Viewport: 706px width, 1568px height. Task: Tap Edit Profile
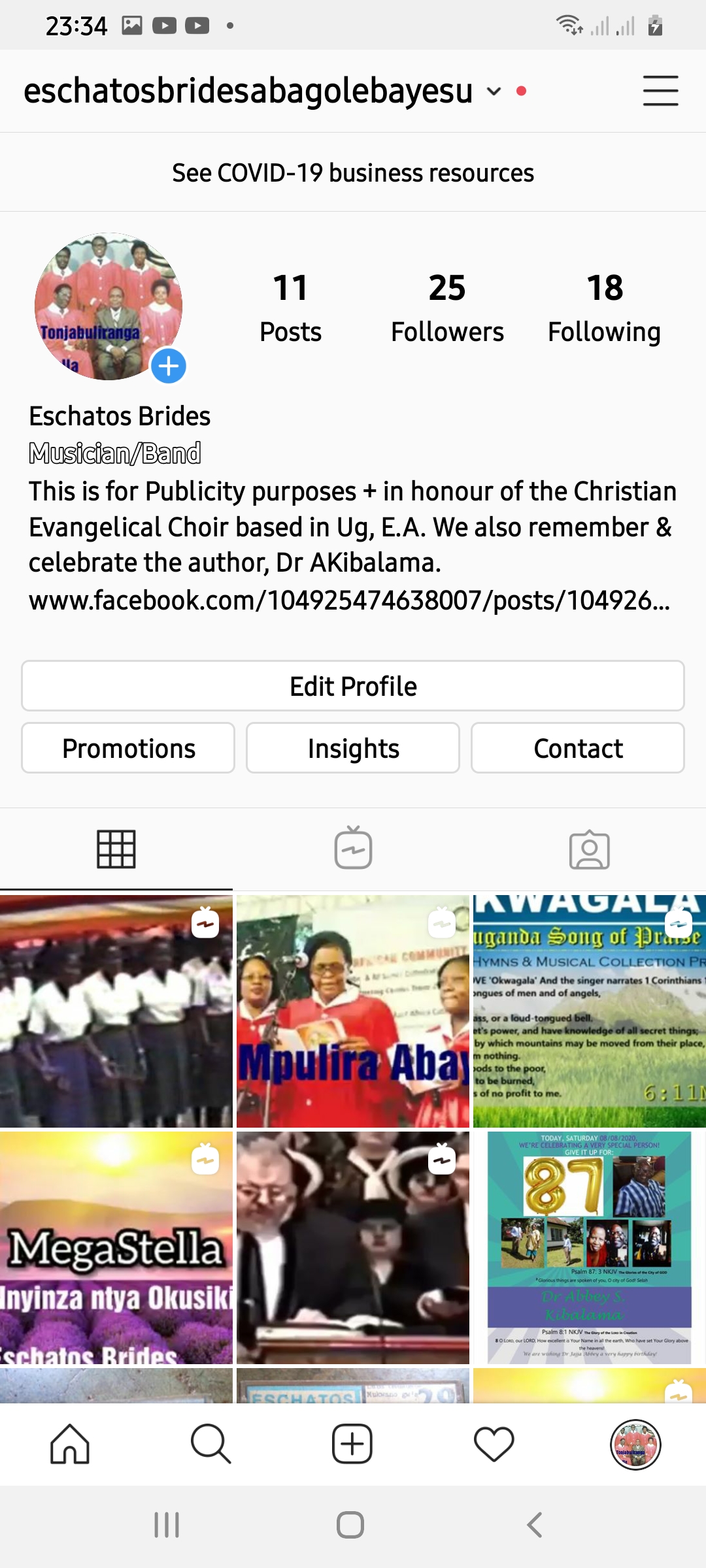pyautogui.click(x=353, y=686)
